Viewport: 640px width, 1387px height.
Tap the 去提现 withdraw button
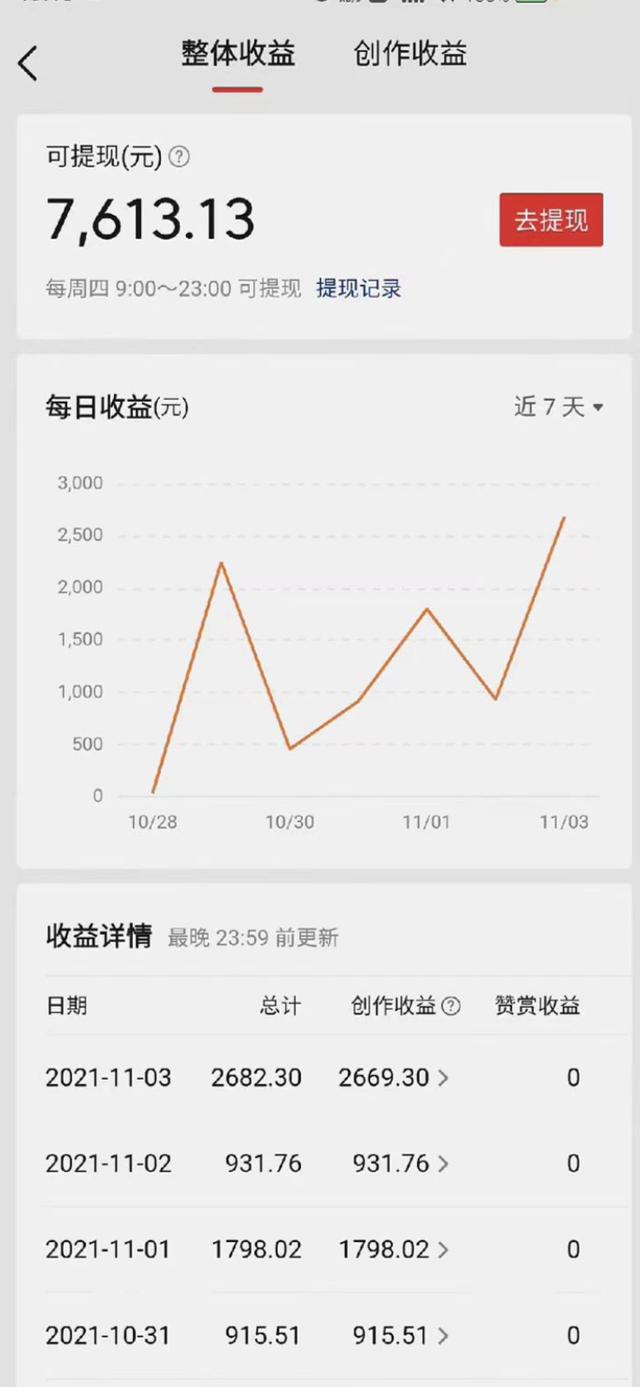tap(551, 220)
